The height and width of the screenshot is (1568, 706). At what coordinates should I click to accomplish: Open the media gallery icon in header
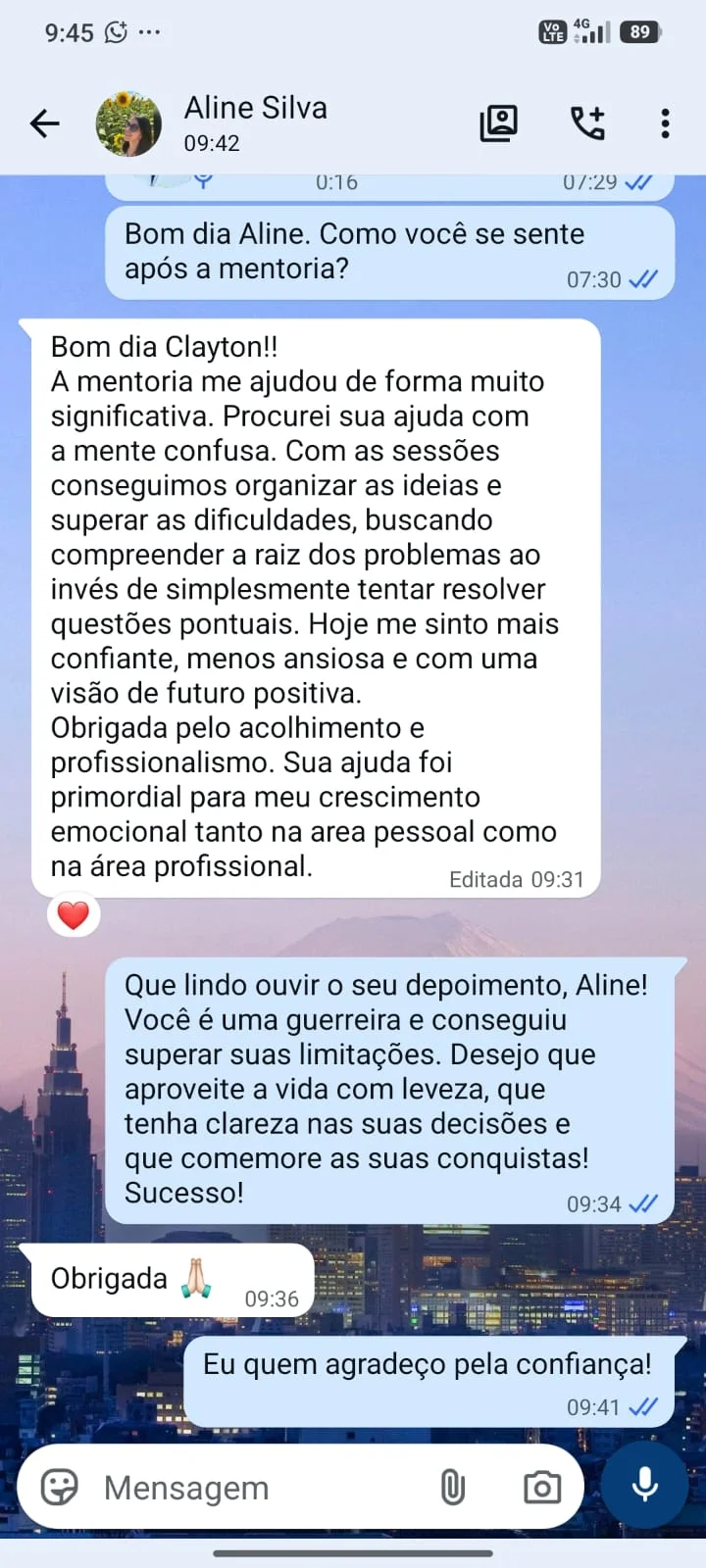pos(498,123)
